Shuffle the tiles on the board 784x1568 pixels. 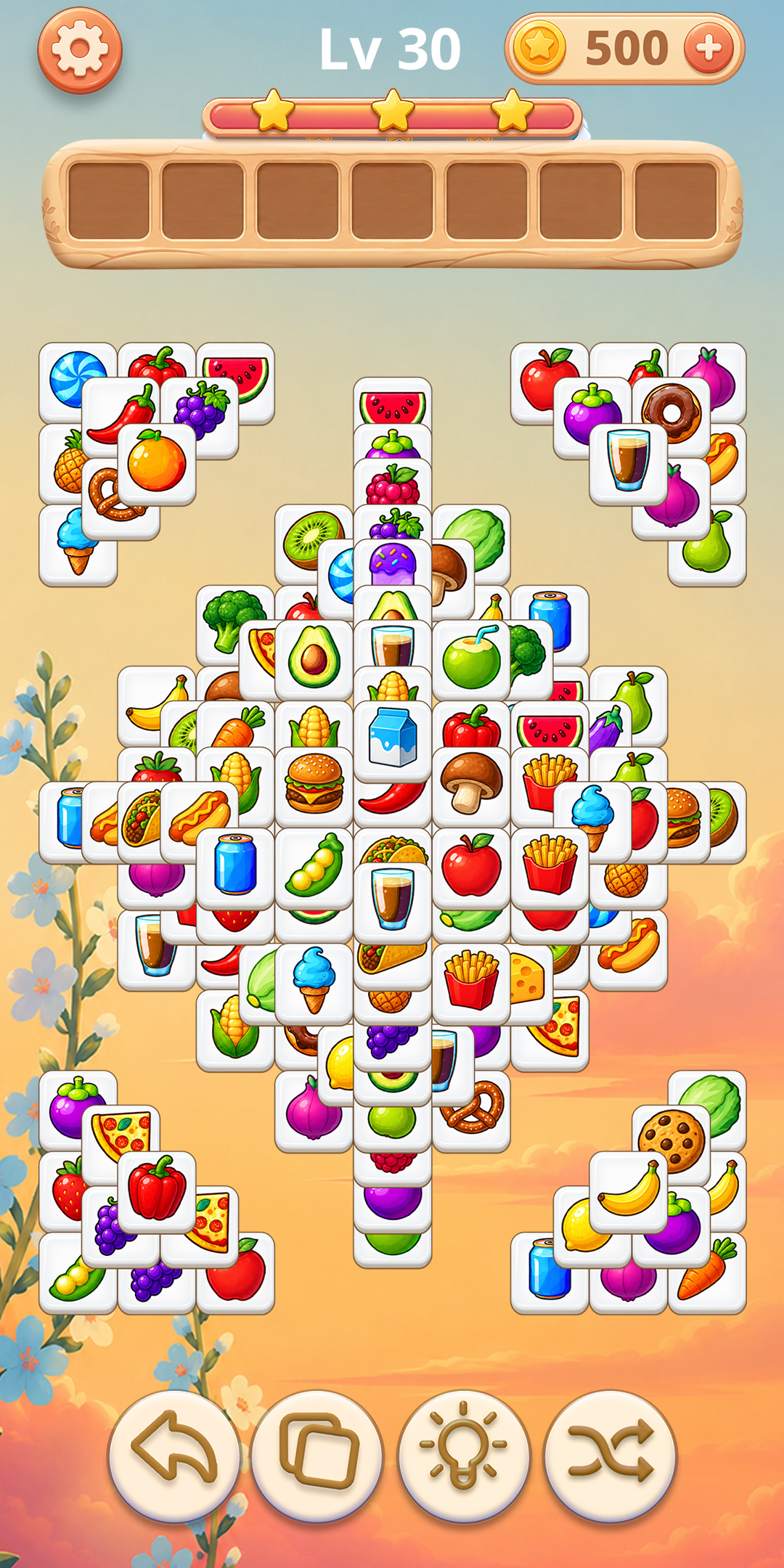(x=610, y=1455)
